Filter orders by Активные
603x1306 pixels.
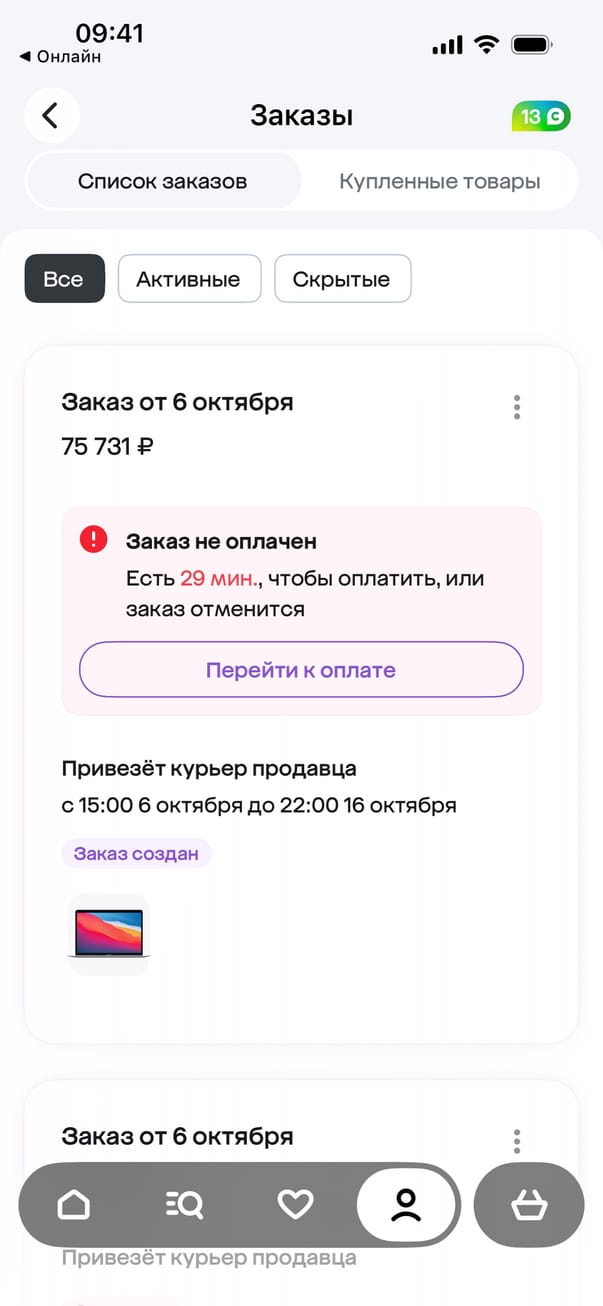pyautogui.click(x=189, y=279)
